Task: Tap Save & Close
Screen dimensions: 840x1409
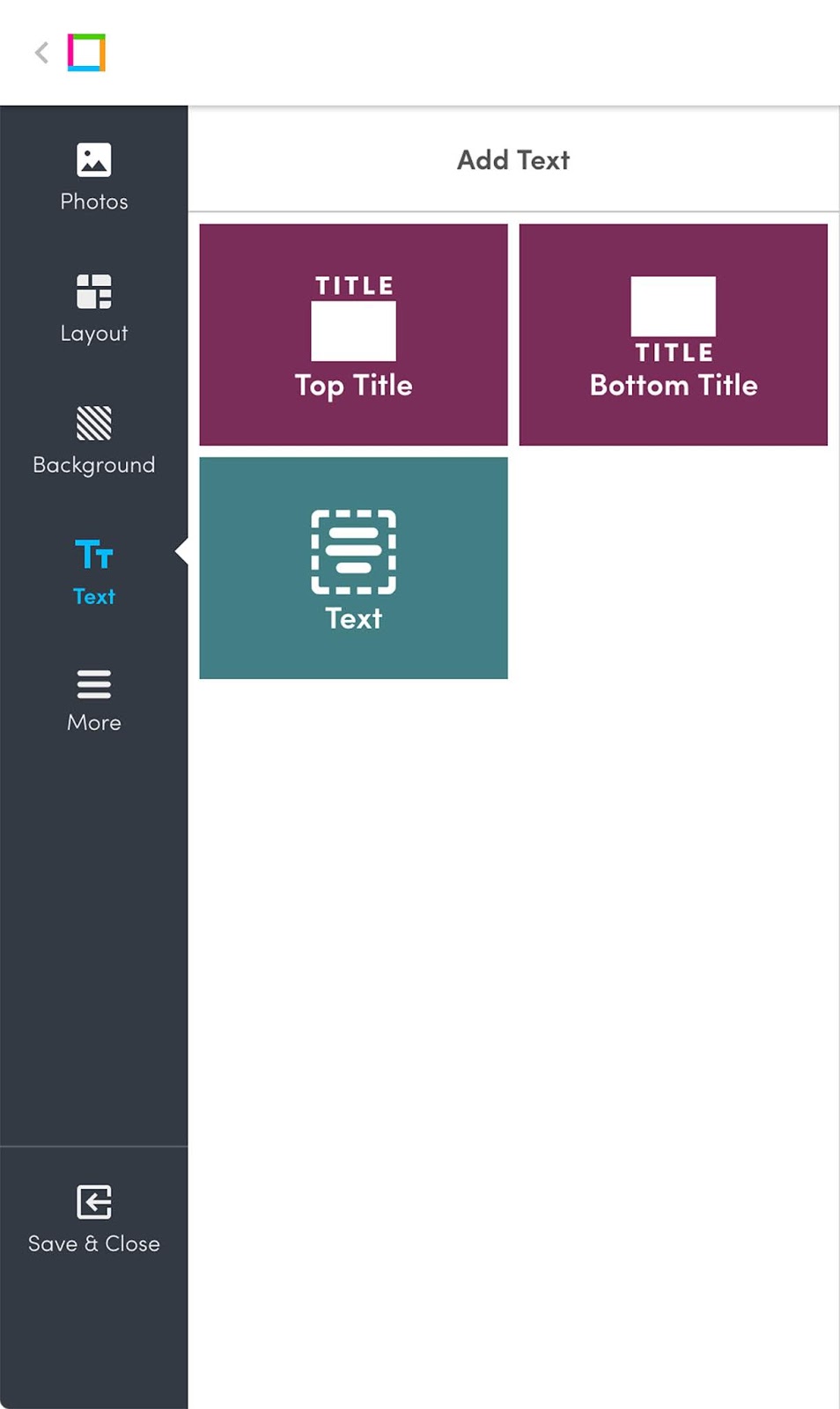Action: click(93, 1220)
